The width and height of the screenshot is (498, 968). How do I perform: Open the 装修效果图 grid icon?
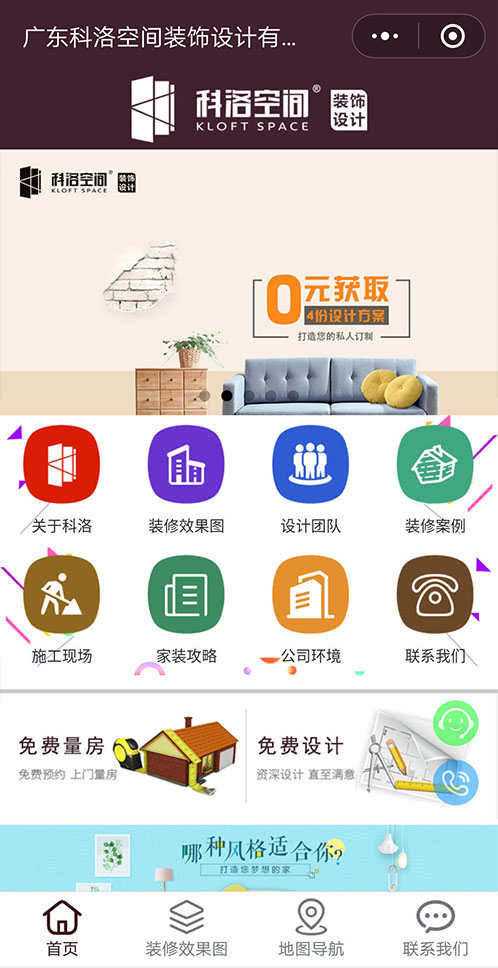point(186,480)
